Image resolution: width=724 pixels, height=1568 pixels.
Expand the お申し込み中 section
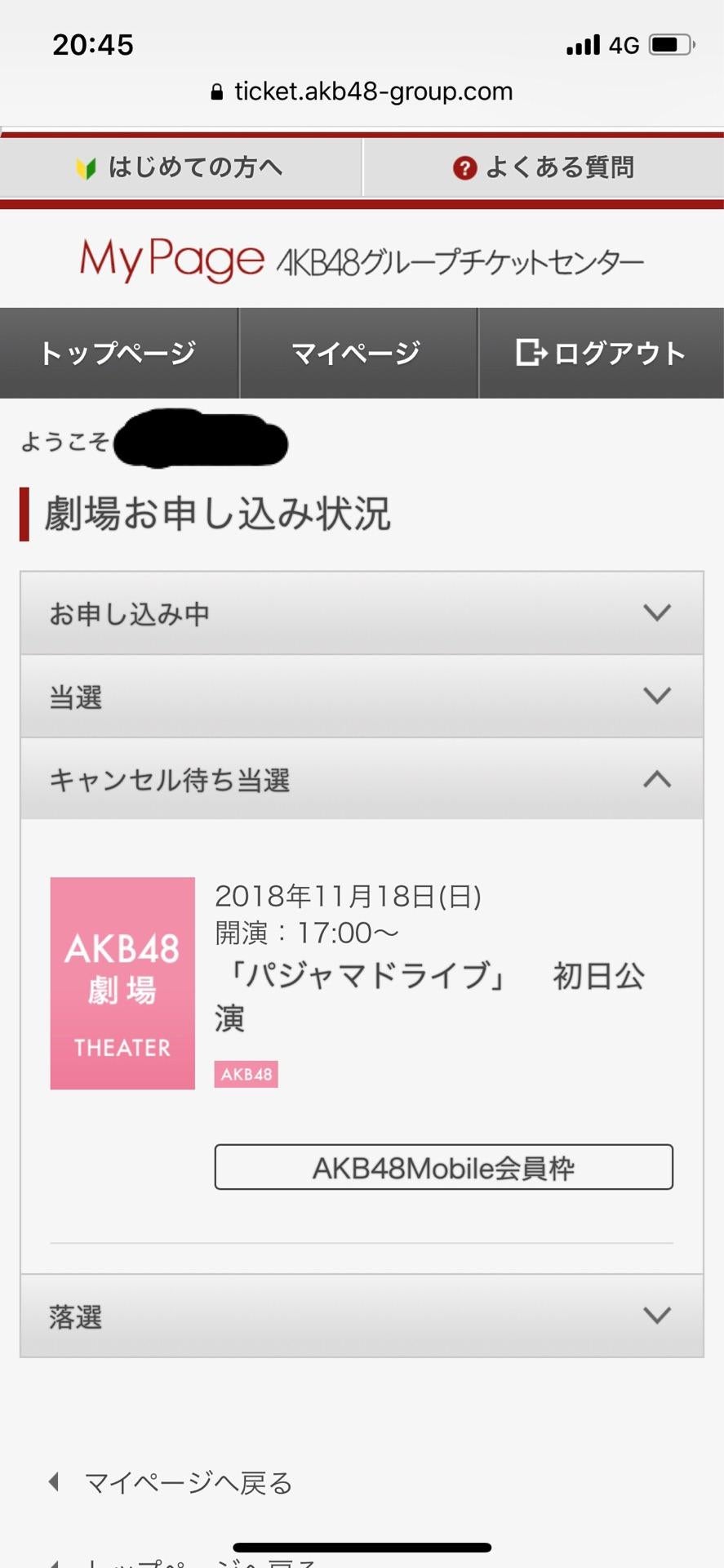(362, 613)
